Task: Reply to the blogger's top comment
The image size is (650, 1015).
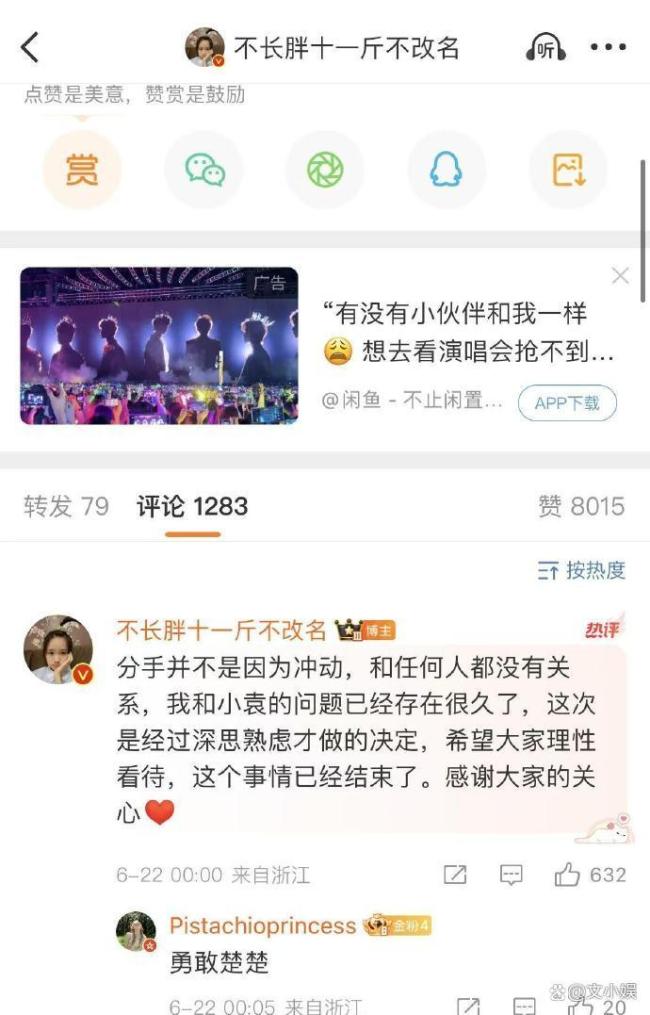Action: tap(511, 875)
